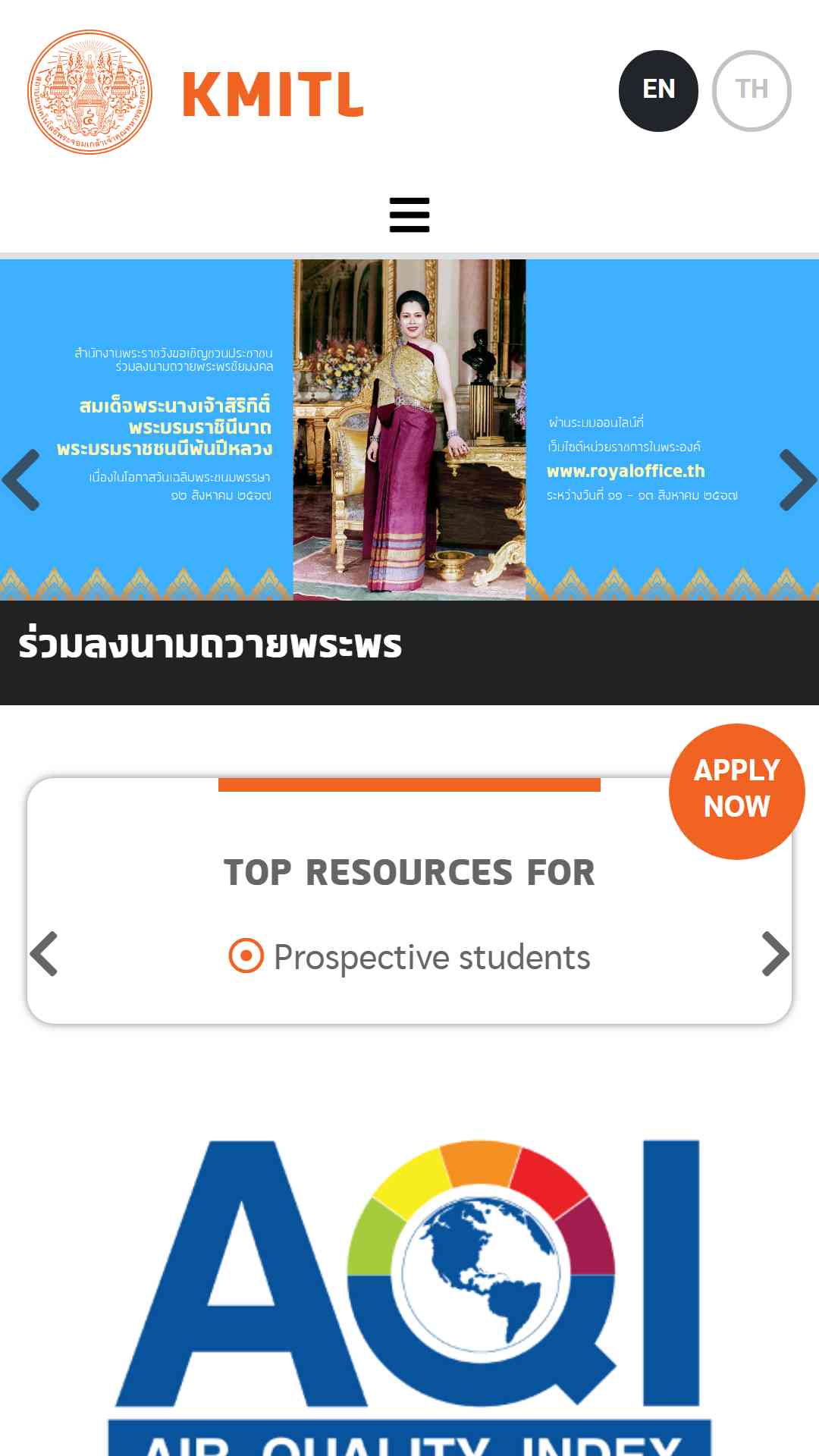The width and height of the screenshot is (819, 1456).
Task: Open the Air Quality Index banner
Action: tap(409, 1289)
